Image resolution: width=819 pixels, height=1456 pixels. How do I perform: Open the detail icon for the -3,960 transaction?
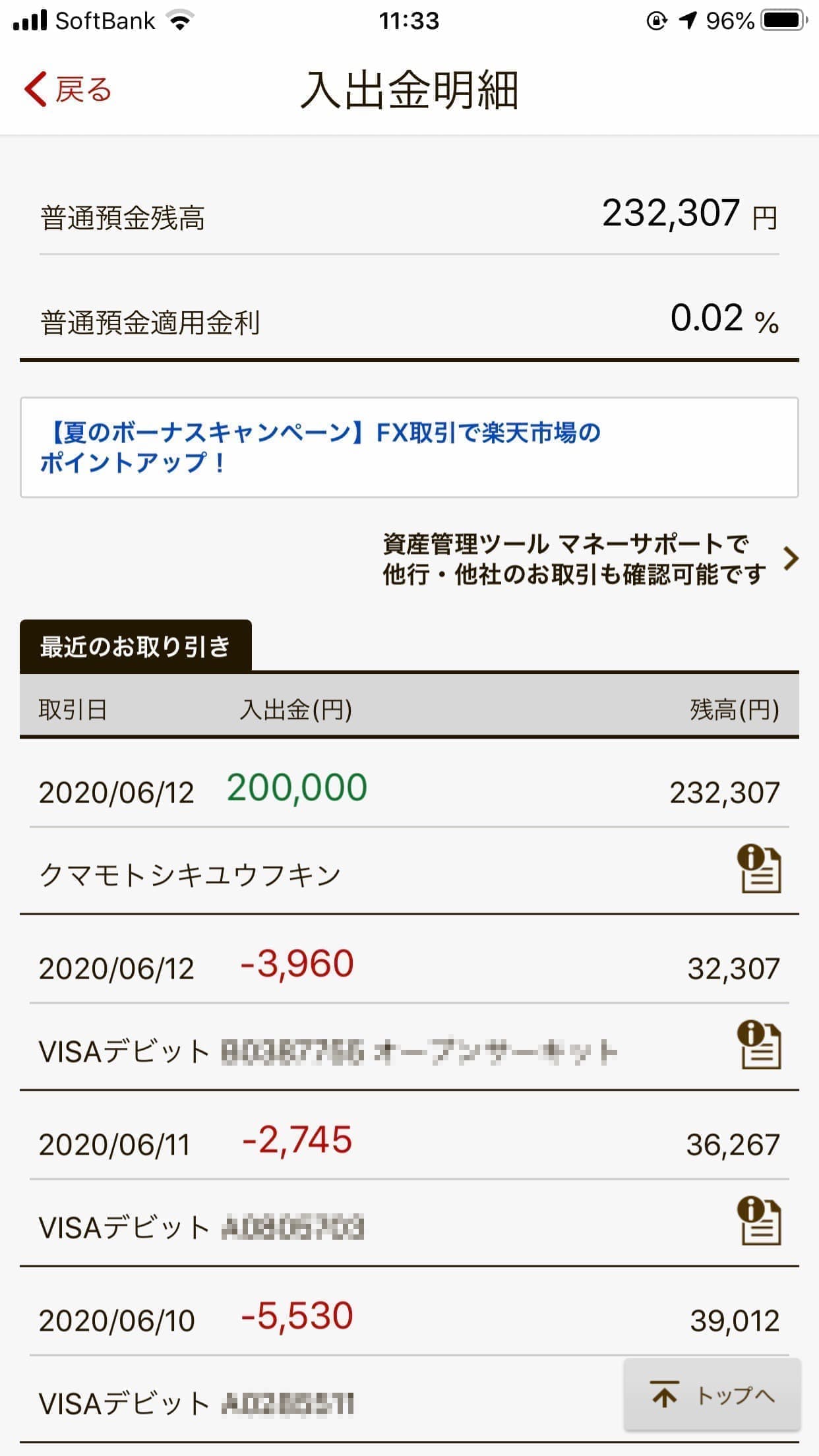point(759,1045)
